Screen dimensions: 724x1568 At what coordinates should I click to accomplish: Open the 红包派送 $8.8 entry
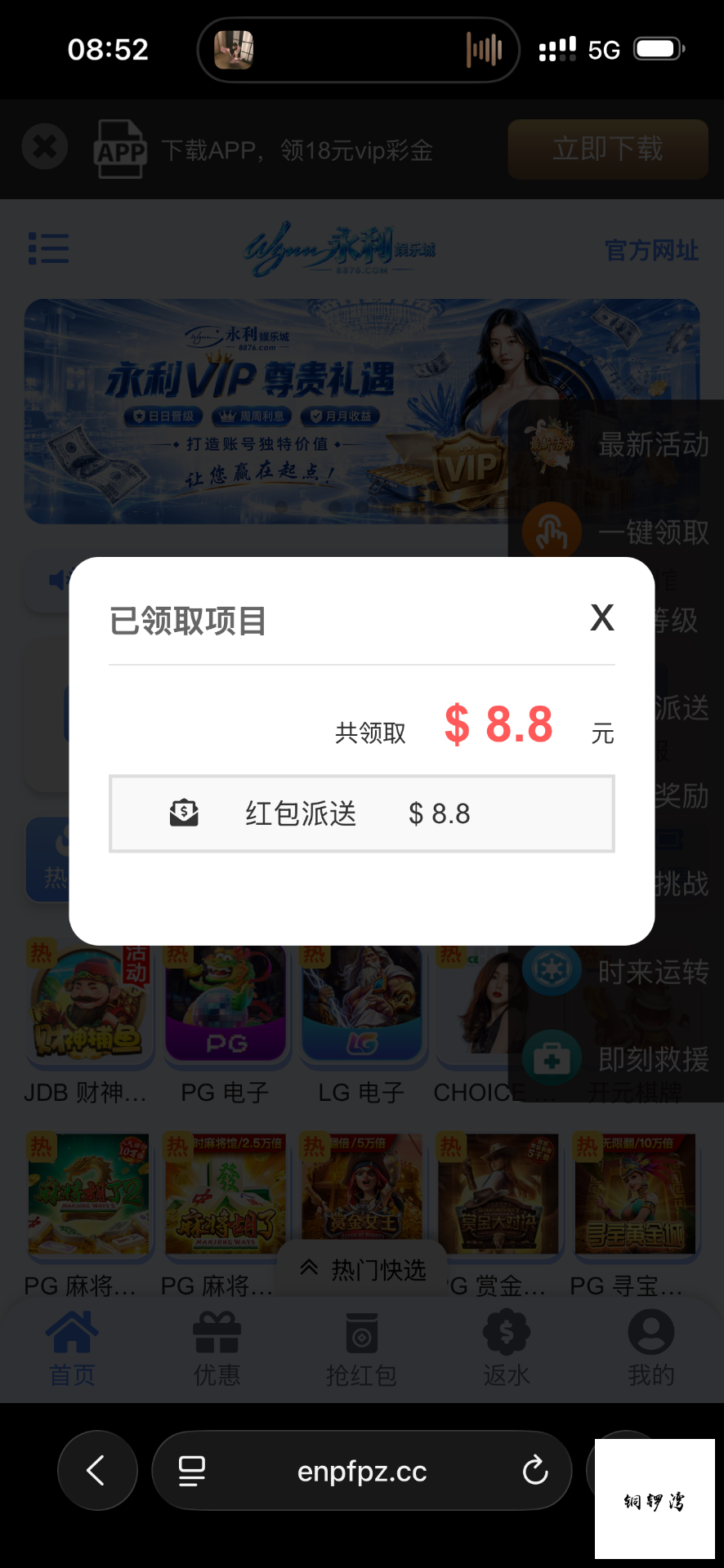[x=362, y=813]
